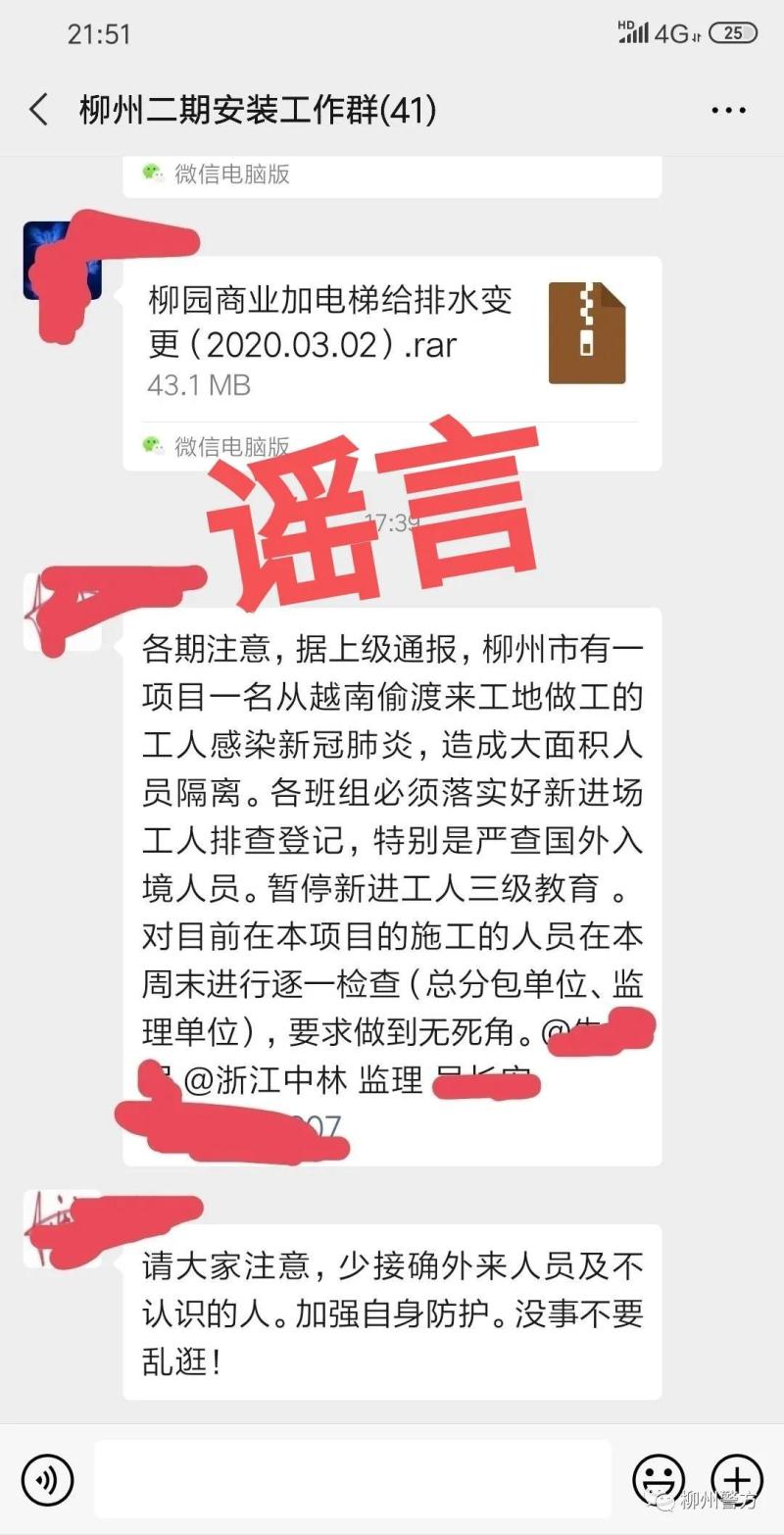Switch to voice message input
The image size is (784, 1535).
[47, 1478]
